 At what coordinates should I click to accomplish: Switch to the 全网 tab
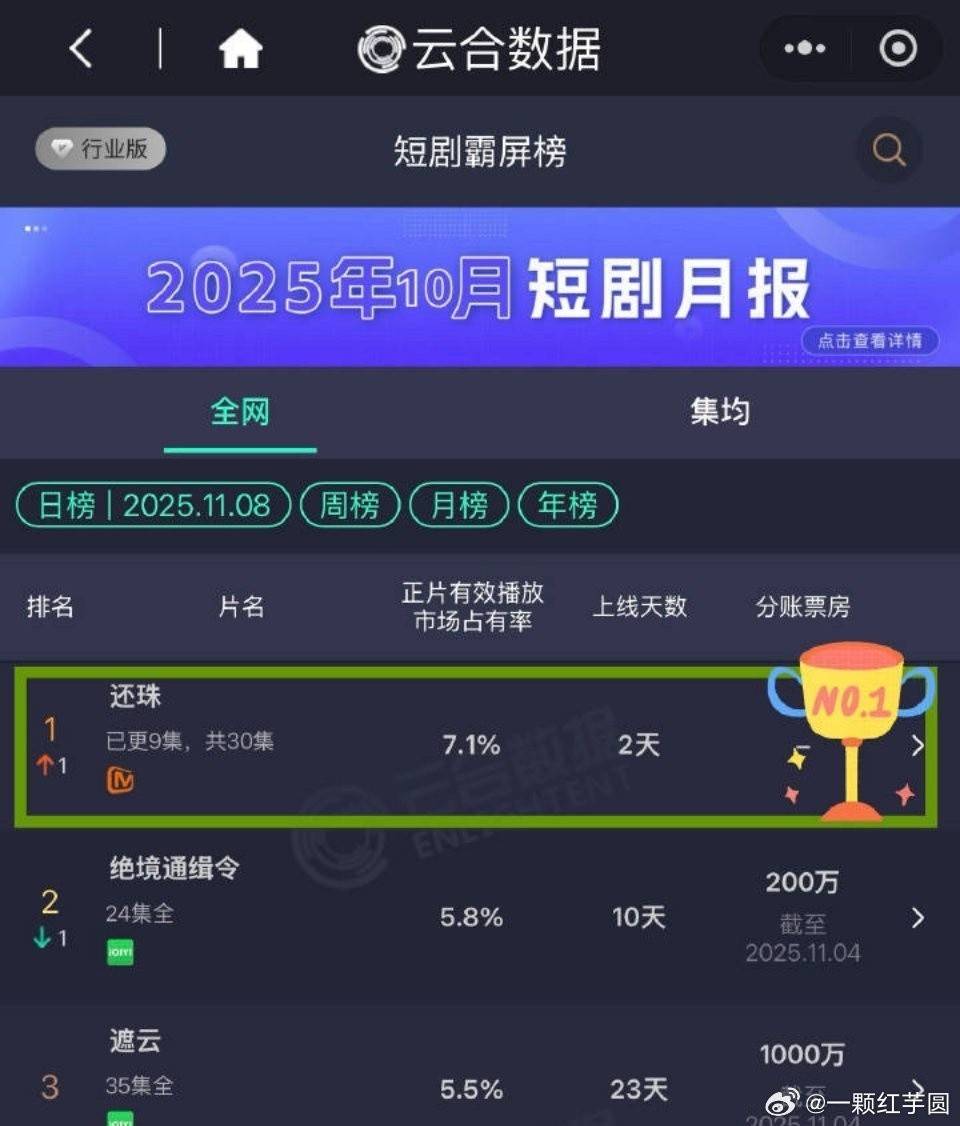point(240,412)
